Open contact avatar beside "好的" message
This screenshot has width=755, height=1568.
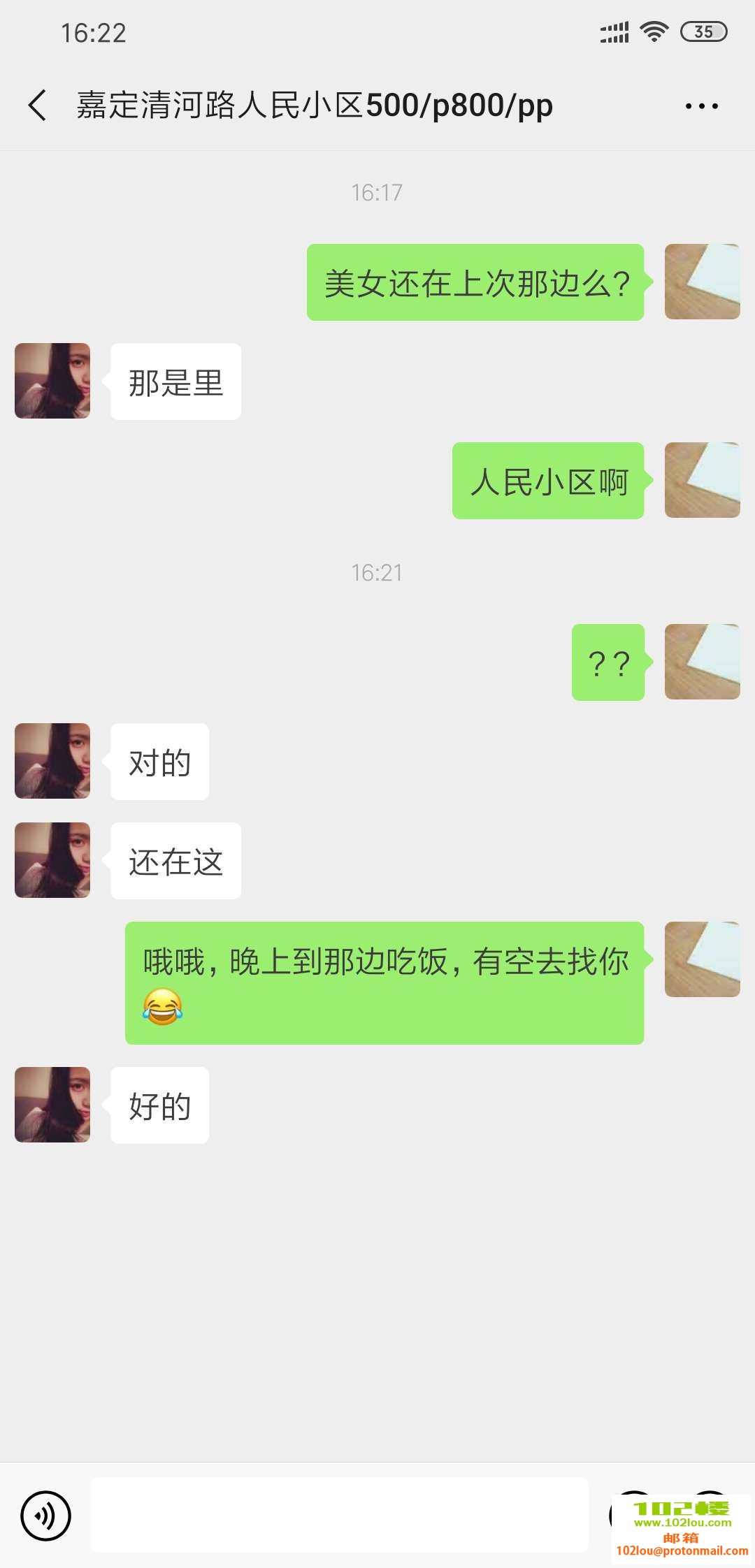[x=52, y=1105]
